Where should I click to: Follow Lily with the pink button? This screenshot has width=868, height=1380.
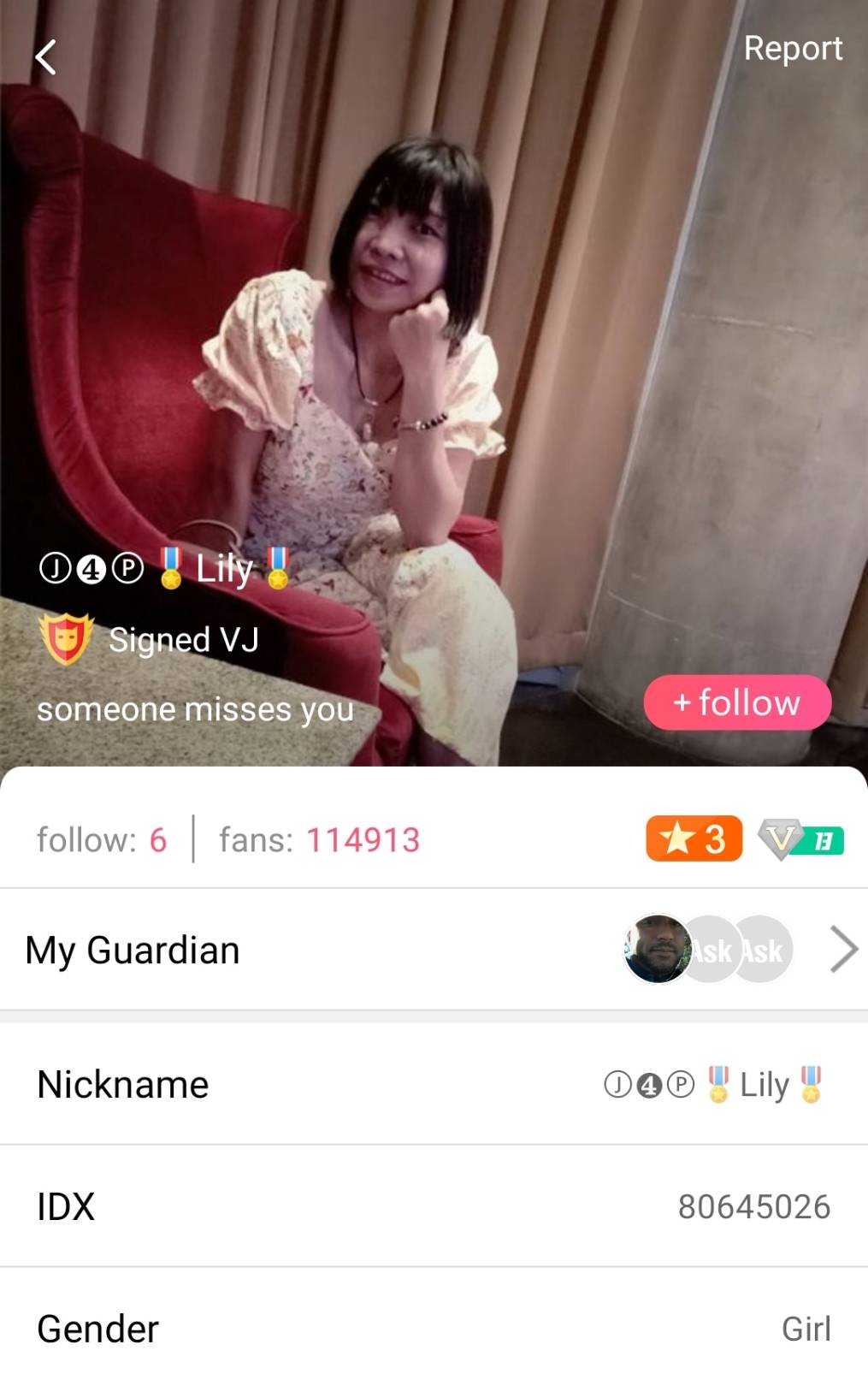(x=736, y=702)
